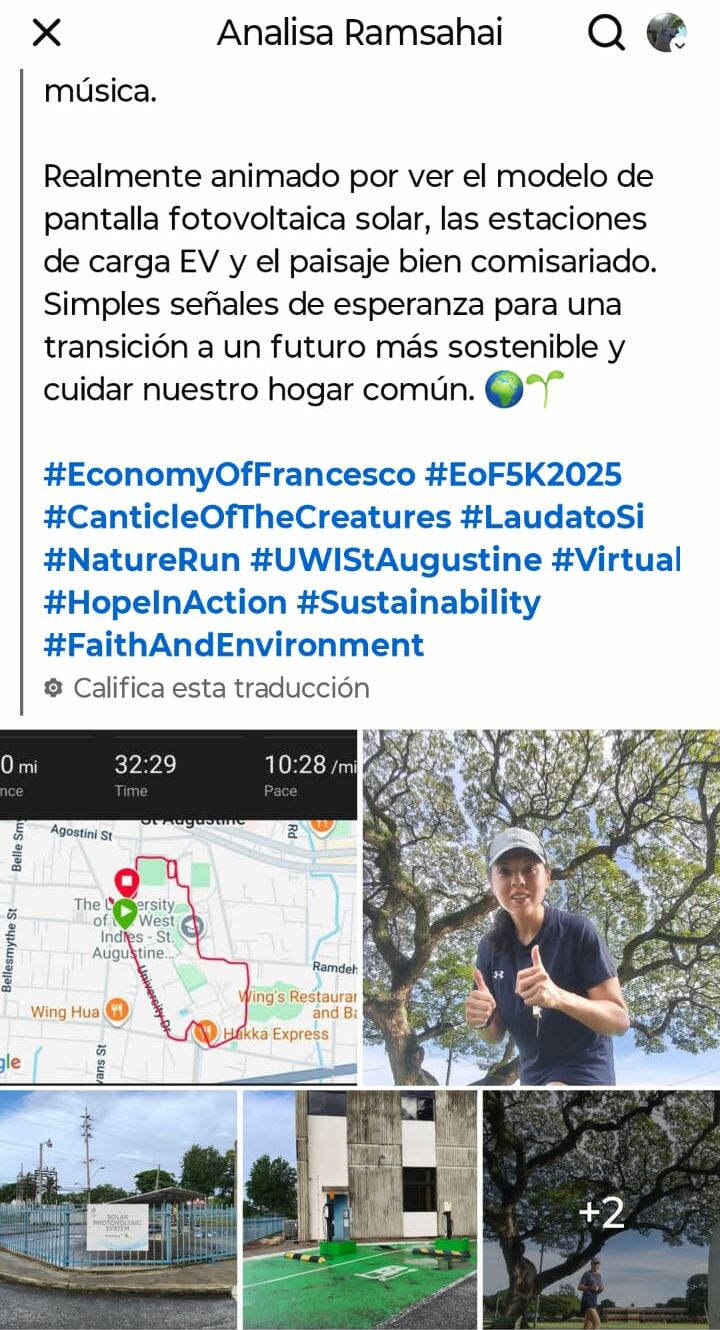
Task: Open the #LaudatoSi hashtag
Action: point(552,517)
